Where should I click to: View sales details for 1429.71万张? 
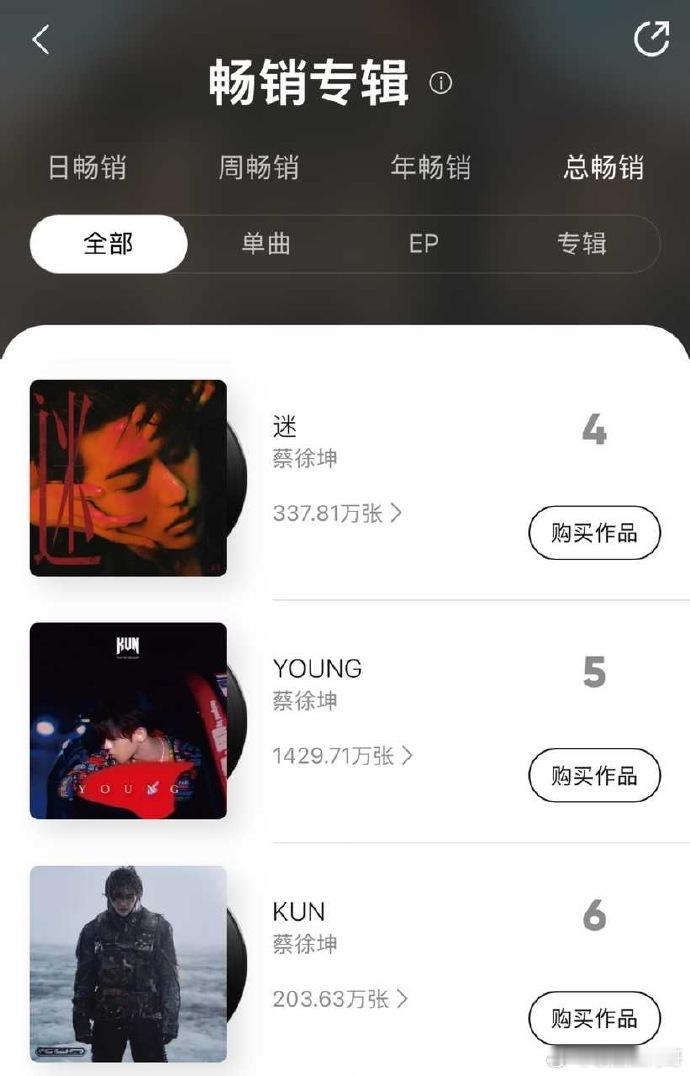pos(342,756)
